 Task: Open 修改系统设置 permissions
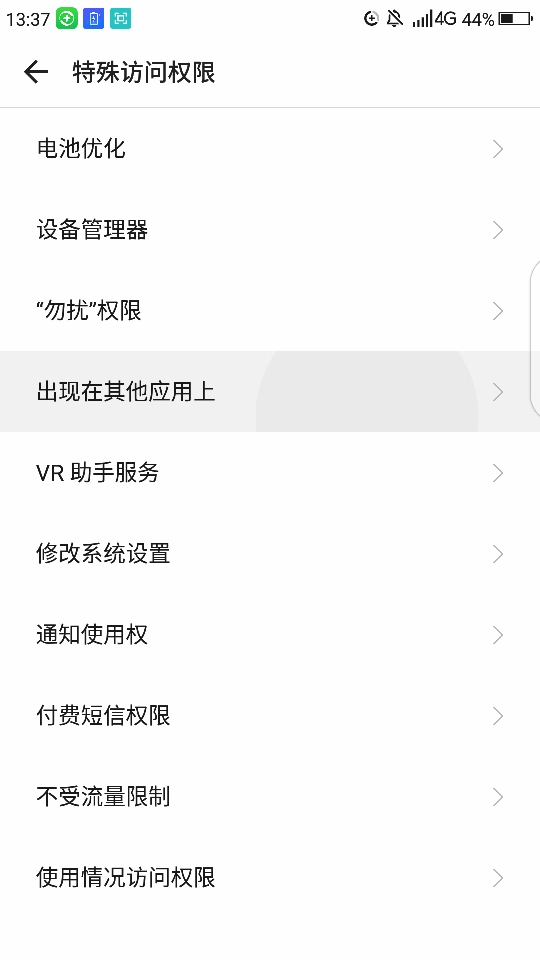[x=270, y=553]
